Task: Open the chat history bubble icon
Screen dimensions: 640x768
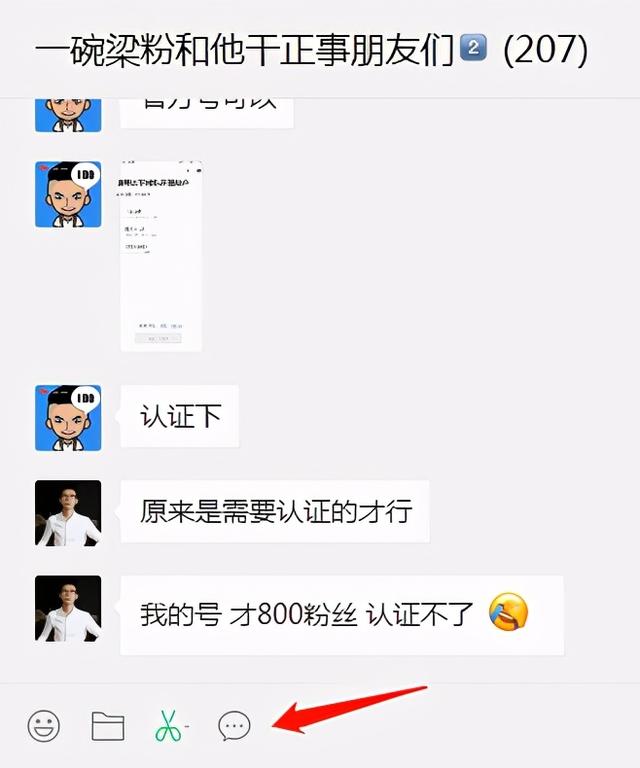Action: 235,726
